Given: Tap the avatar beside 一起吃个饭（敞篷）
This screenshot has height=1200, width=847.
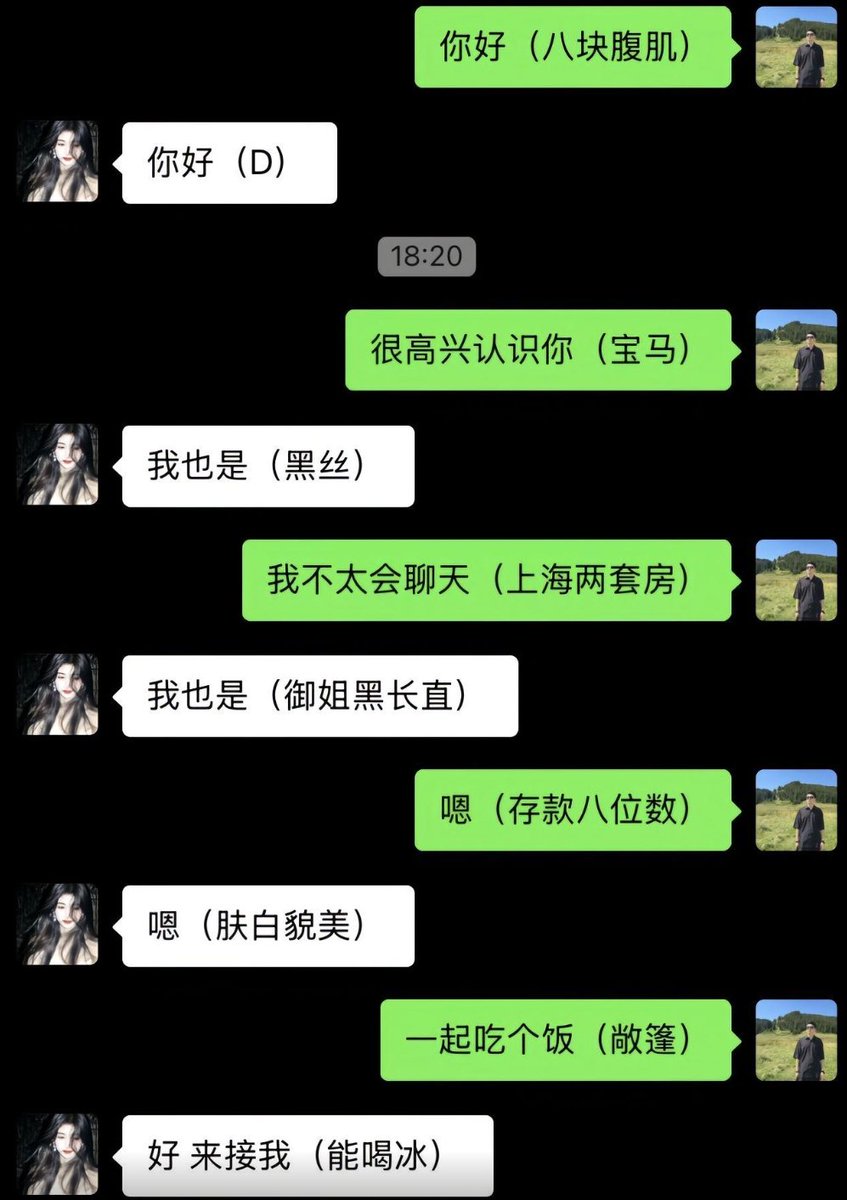Looking at the screenshot, I should [x=796, y=1040].
